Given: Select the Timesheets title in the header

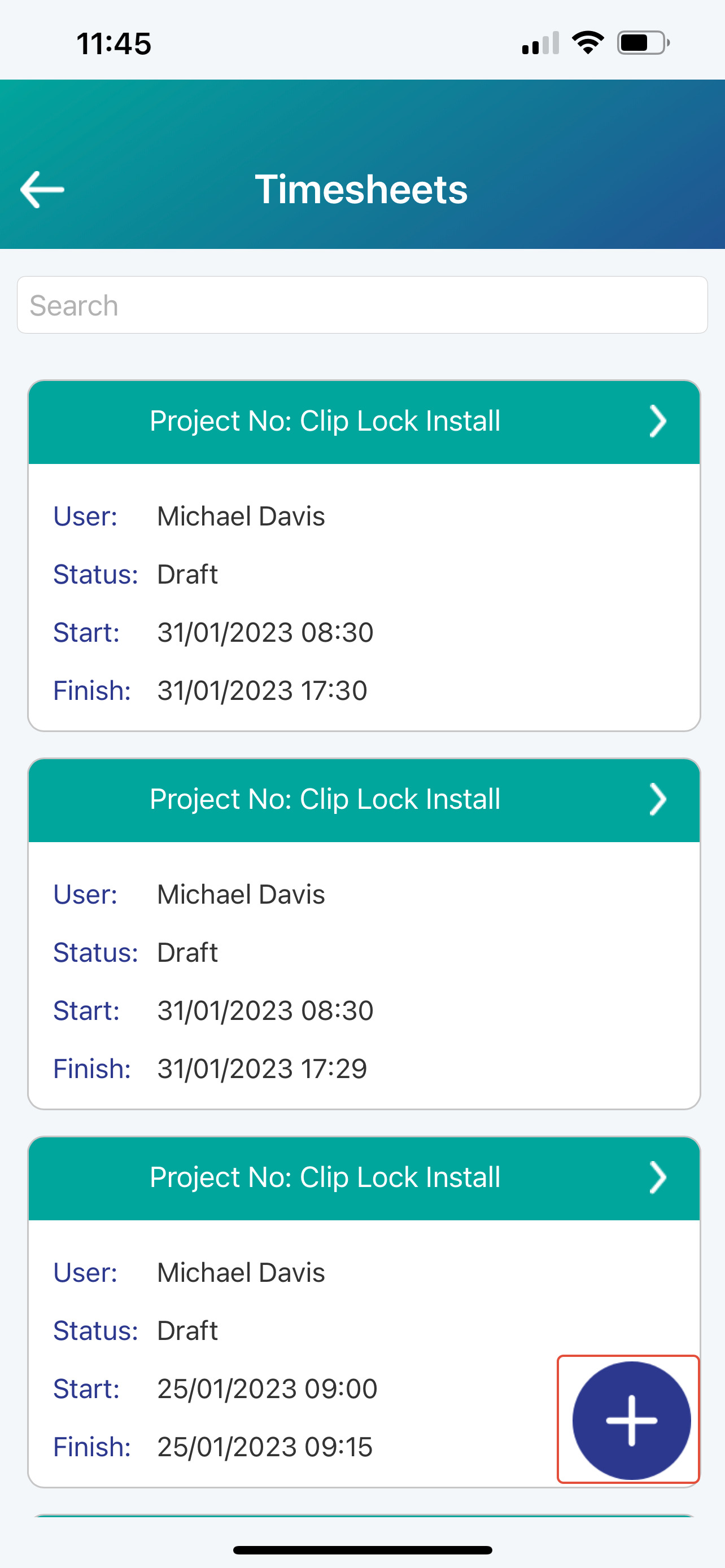Looking at the screenshot, I should 361,189.
